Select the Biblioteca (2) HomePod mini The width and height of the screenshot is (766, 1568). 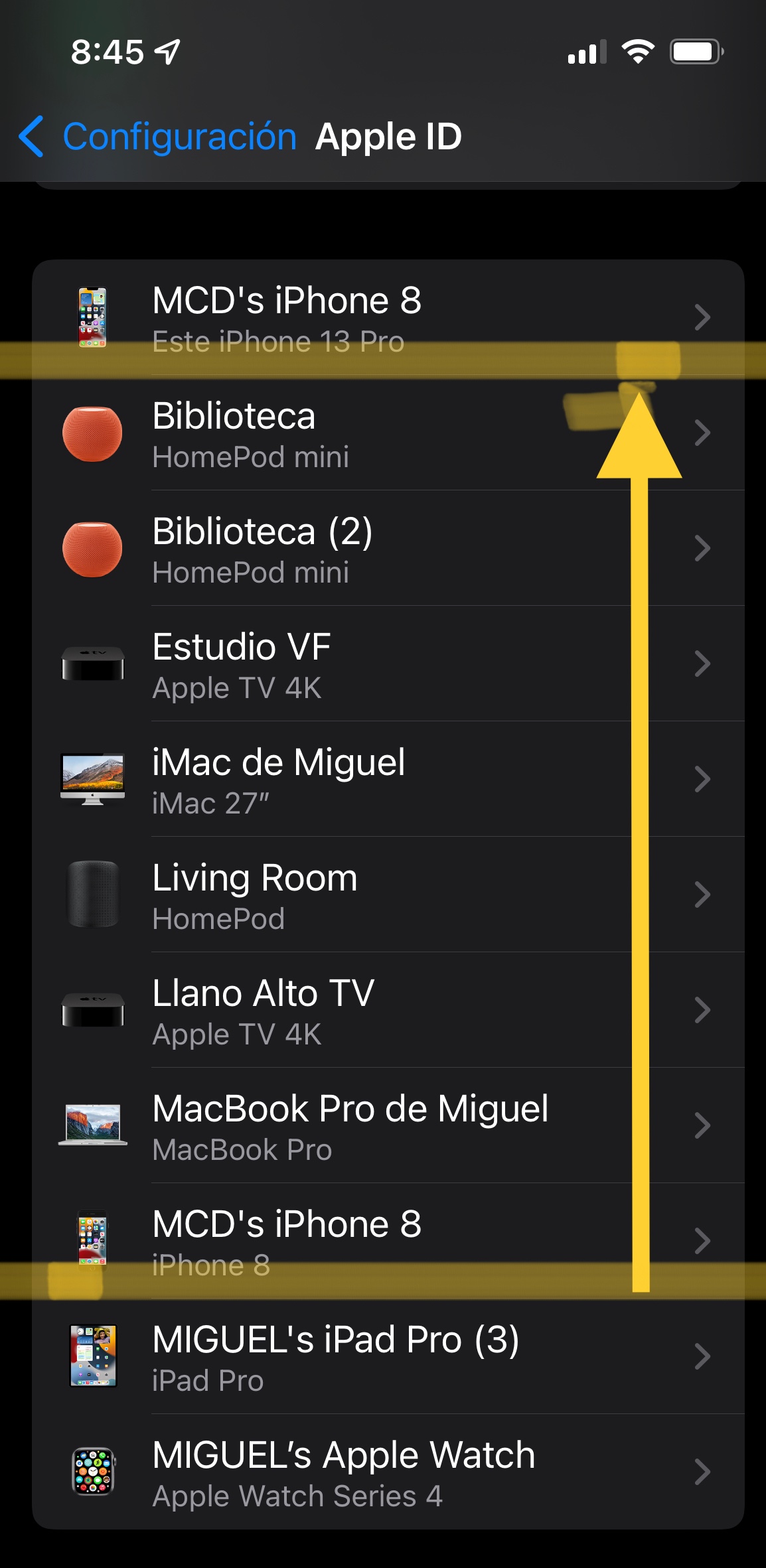[x=388, y=549]
